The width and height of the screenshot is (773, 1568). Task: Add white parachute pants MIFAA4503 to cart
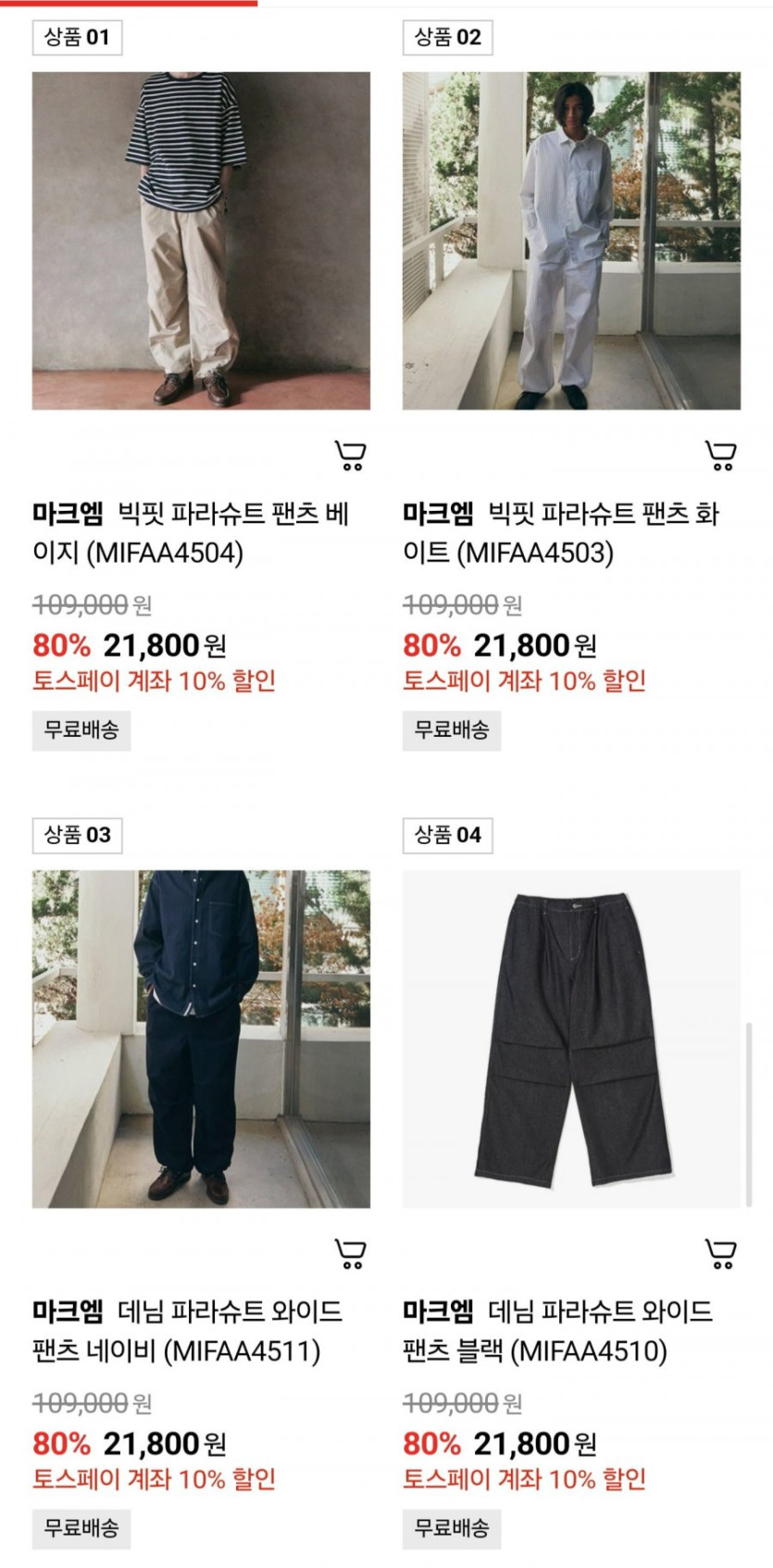720,455
